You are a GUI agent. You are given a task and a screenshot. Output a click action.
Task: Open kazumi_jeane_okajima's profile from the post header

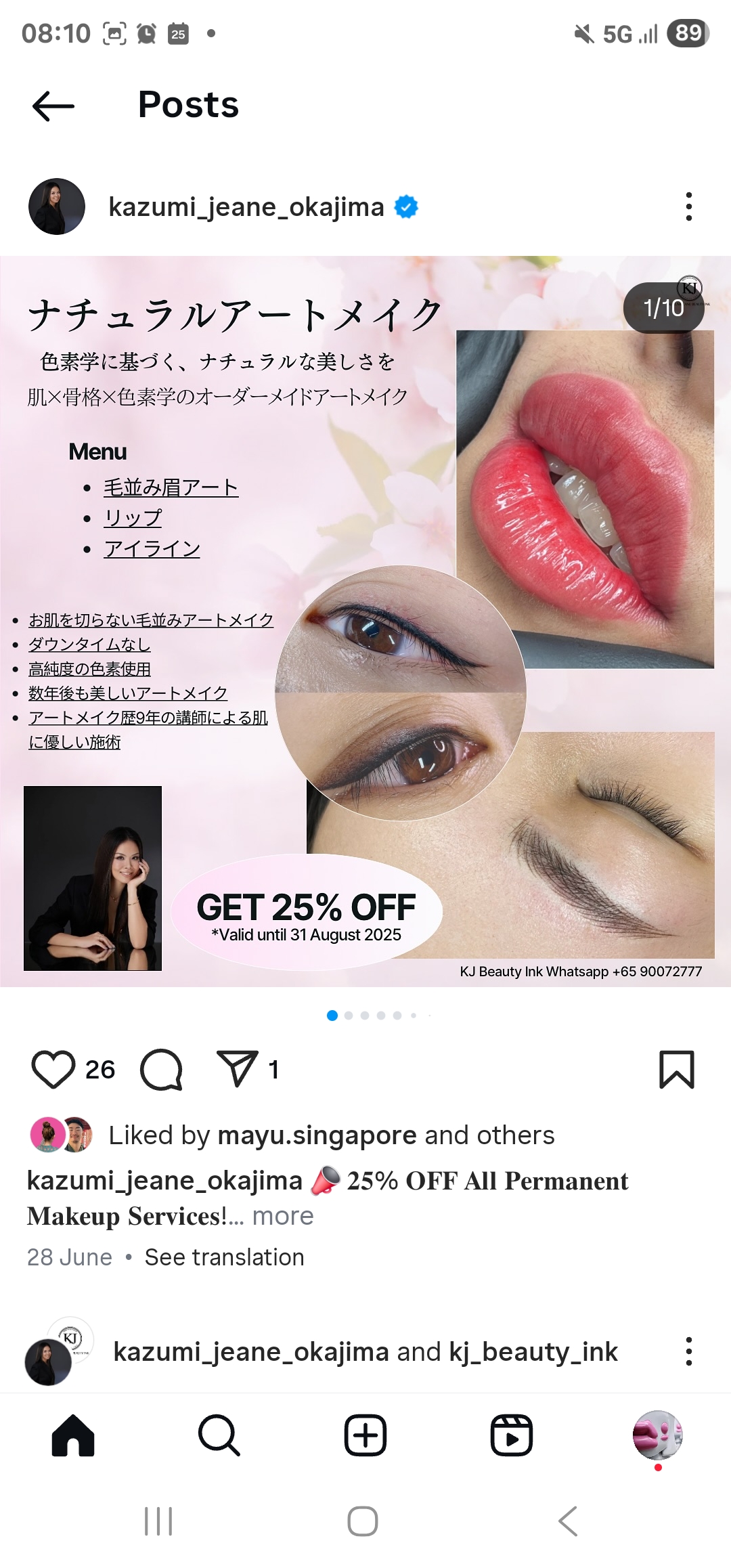[246, 207]
